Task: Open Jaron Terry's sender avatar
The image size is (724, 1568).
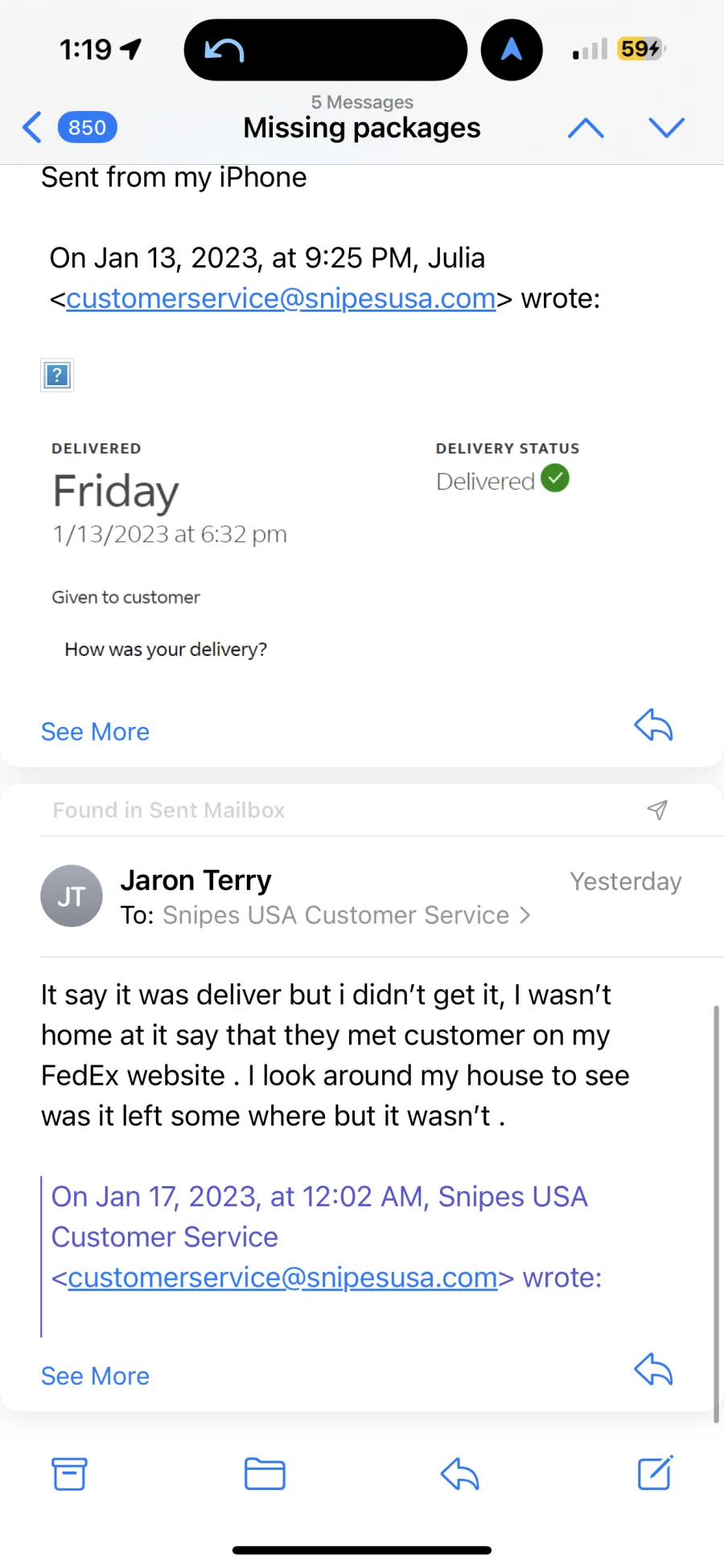Action: [x=72, y=896]
